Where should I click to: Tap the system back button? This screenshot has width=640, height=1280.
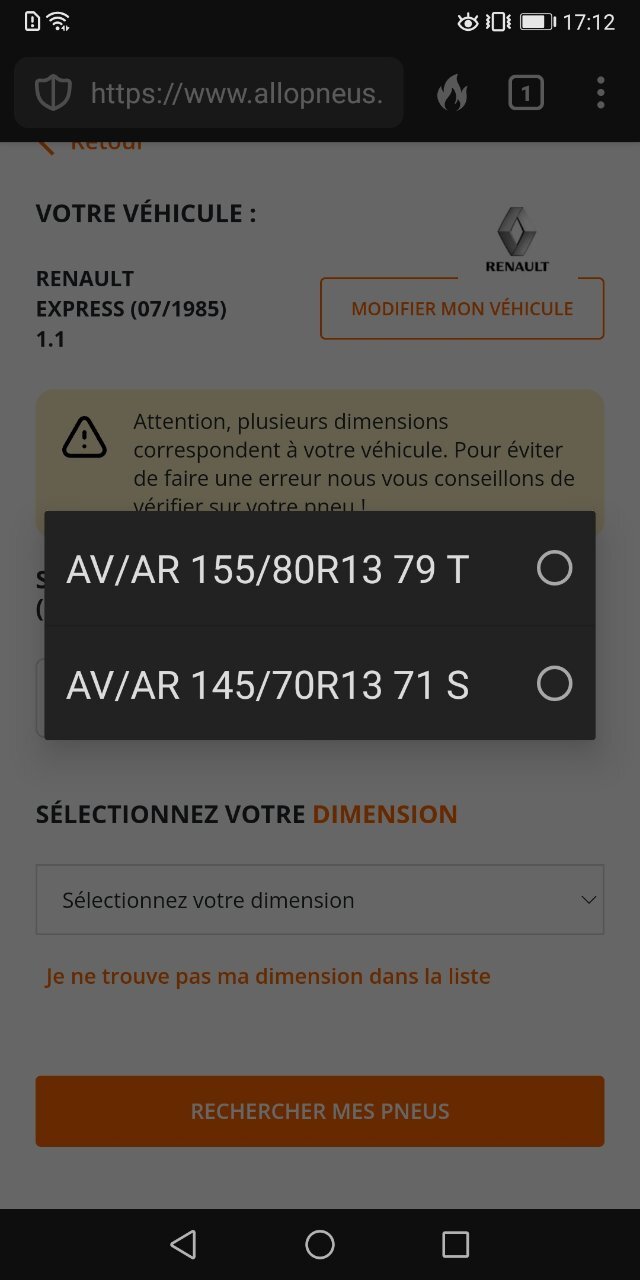pyautogui.click(x=183, y=1244)
